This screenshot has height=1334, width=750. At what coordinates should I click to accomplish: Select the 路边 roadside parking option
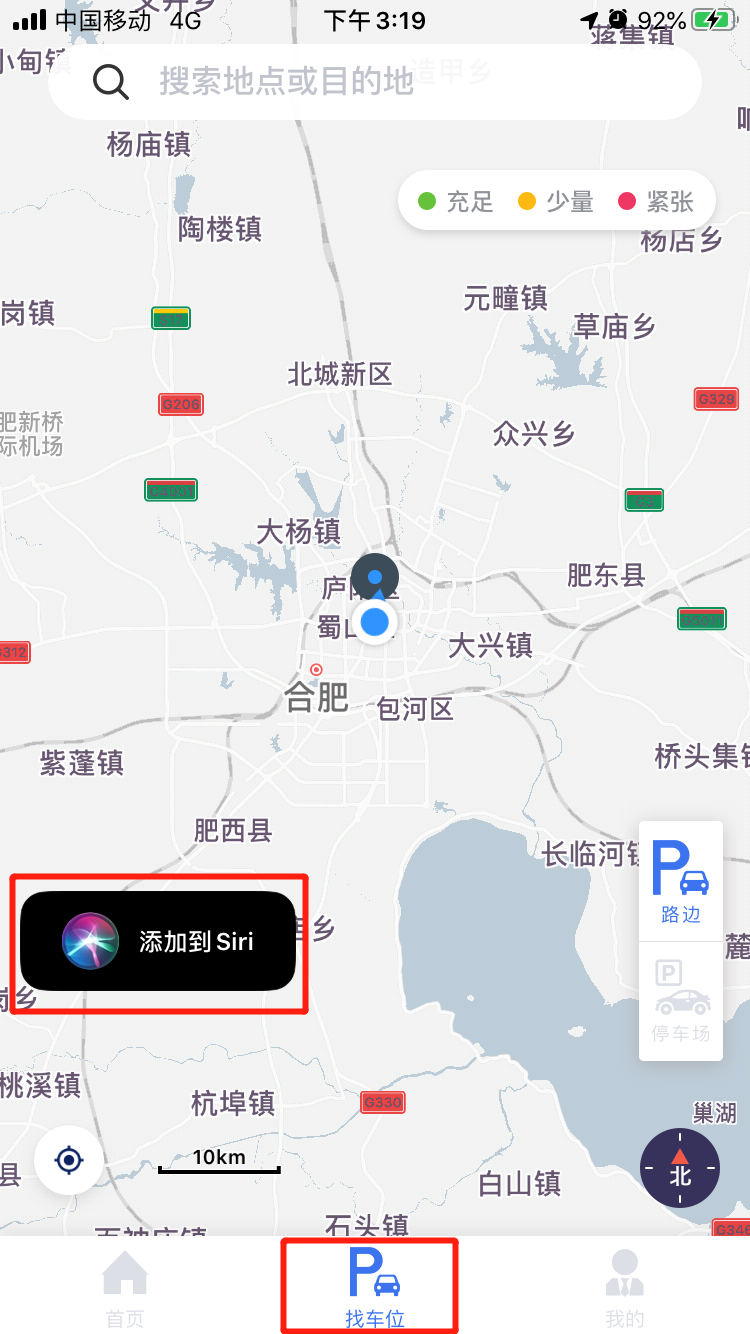pos(681,882)
